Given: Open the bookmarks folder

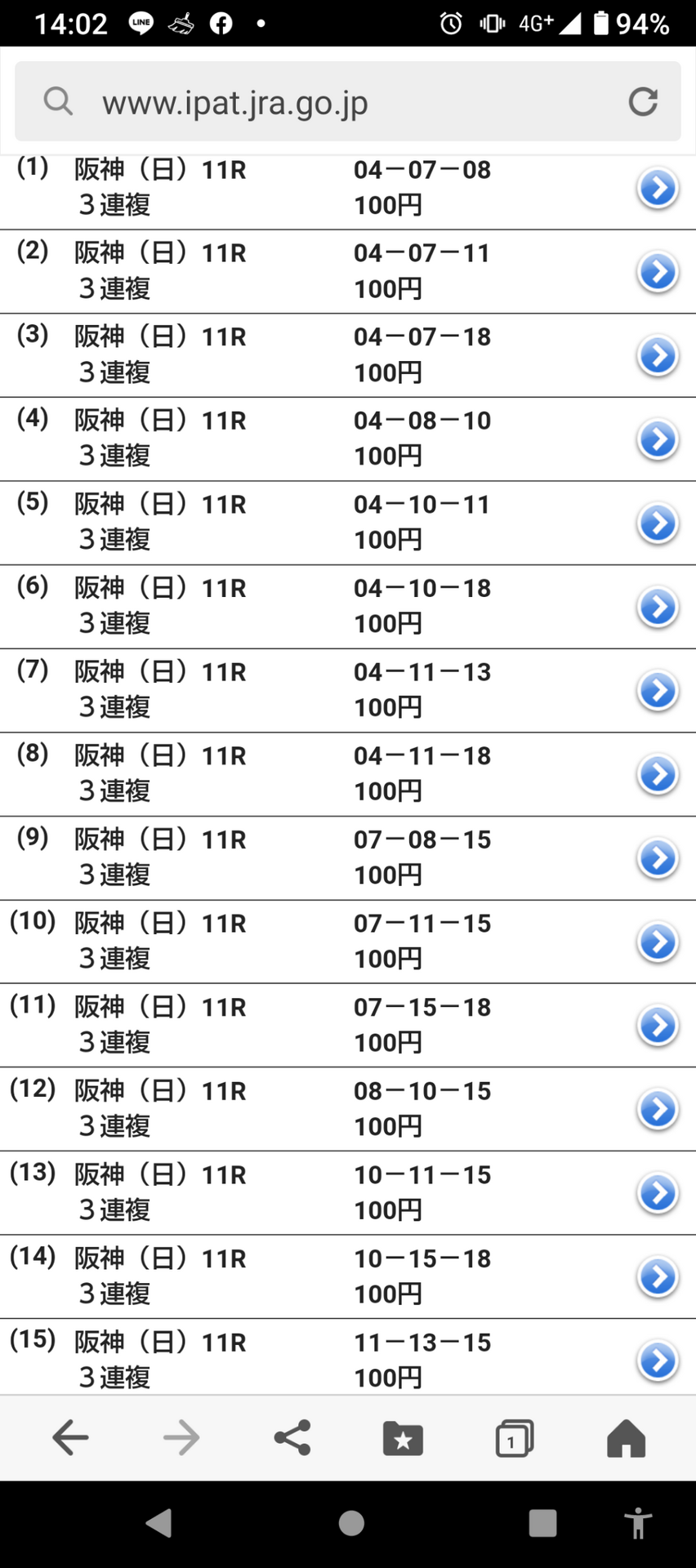Looking at the screenshot, I should 403,1438.
